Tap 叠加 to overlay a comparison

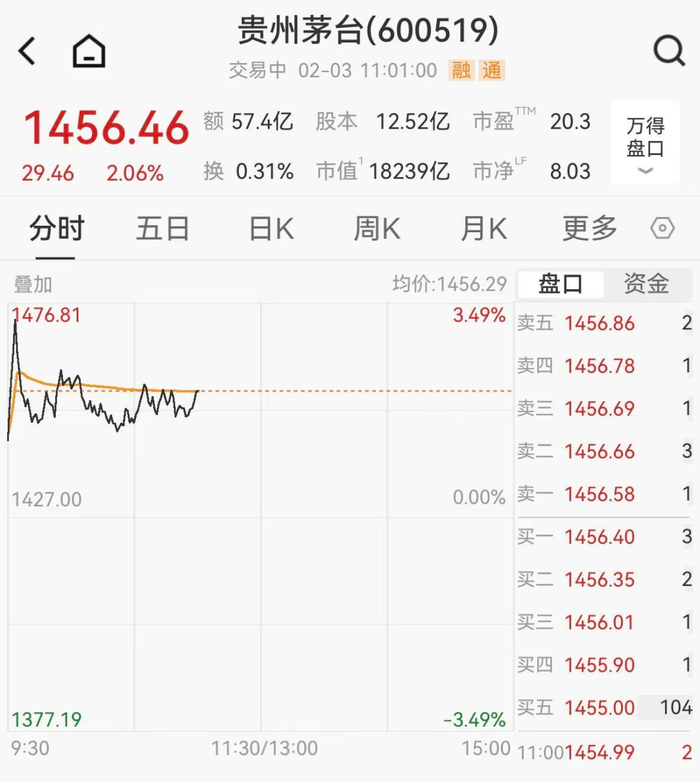pyautogui.click(x=32, y=284)
